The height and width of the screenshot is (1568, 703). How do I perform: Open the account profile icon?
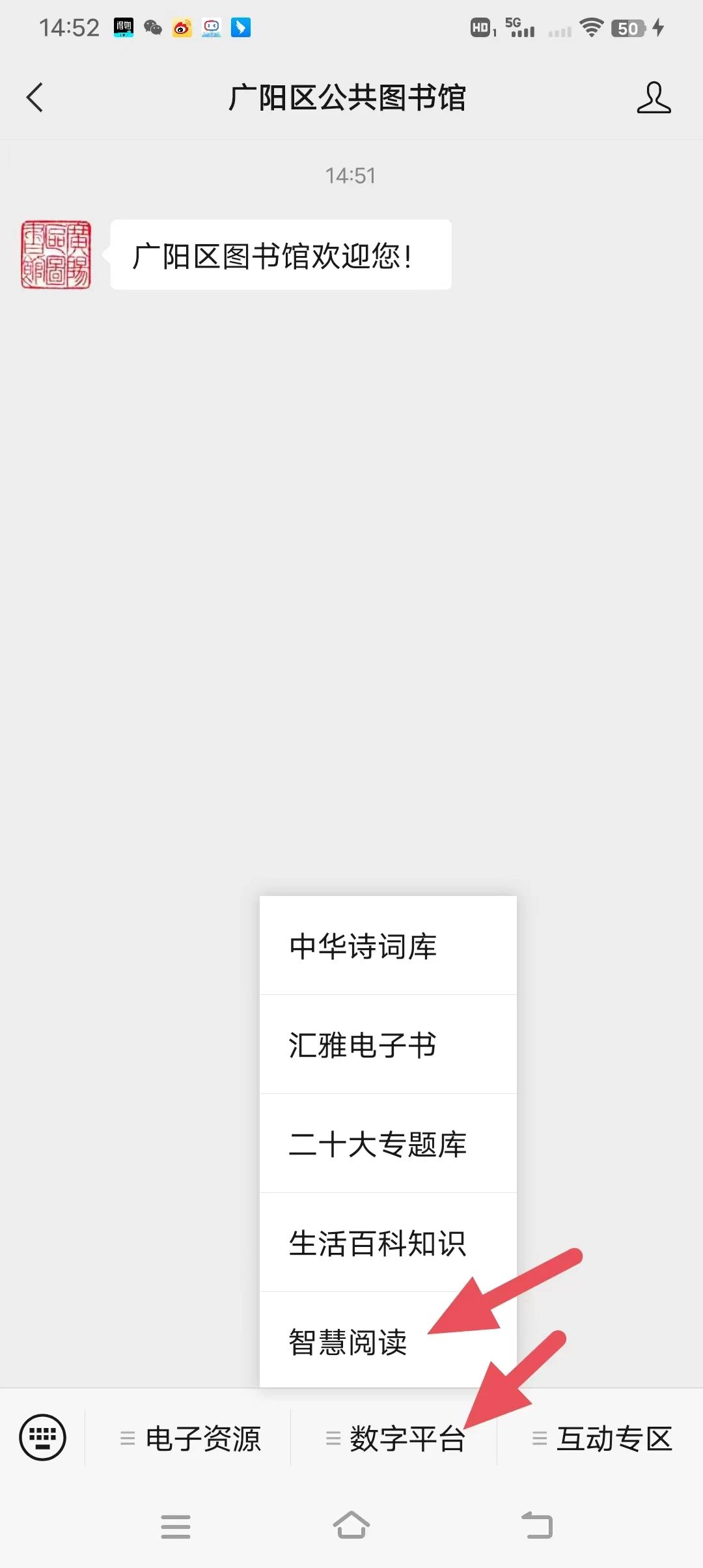click(x=654, y=98)
